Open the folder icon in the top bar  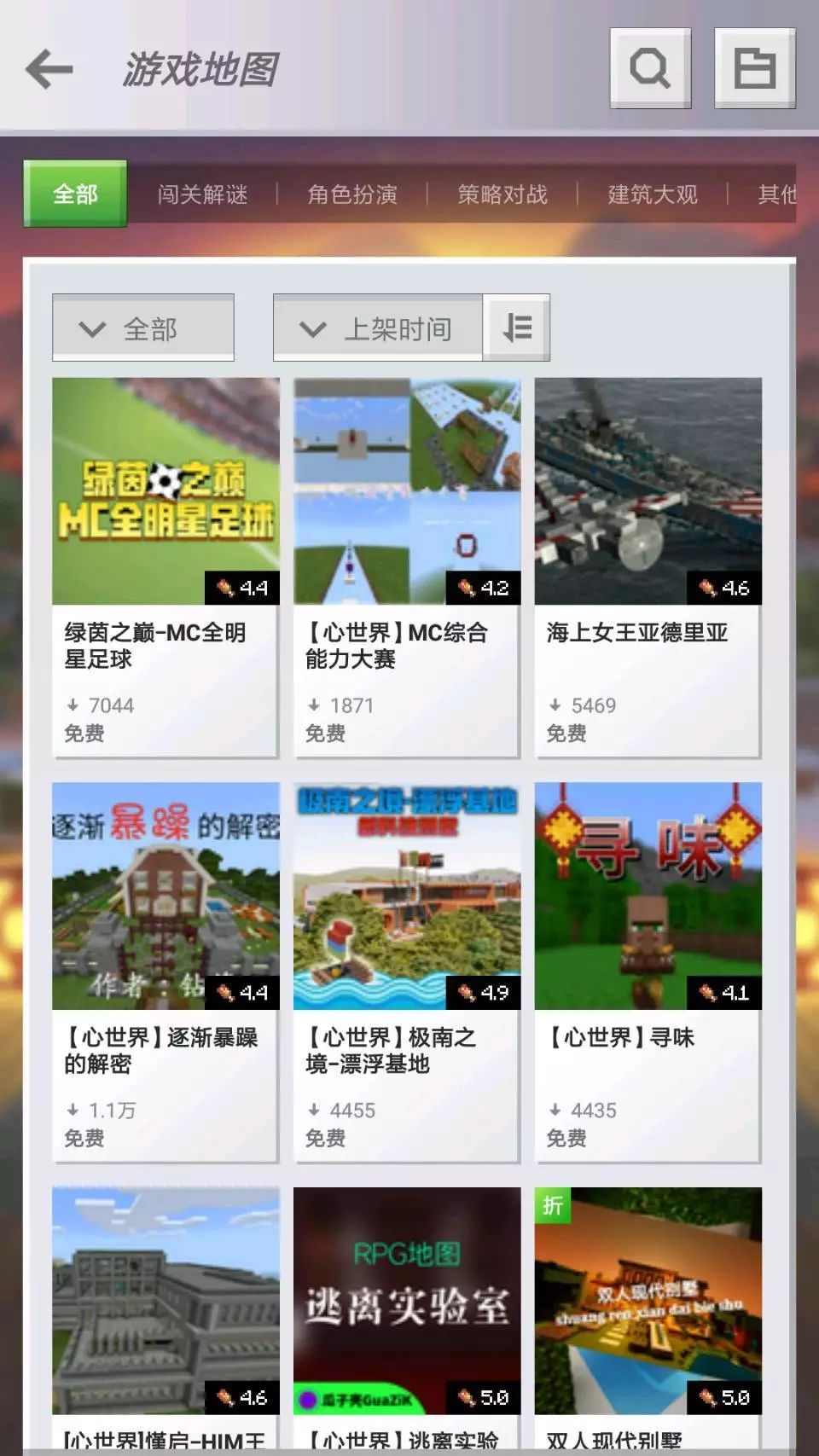coord(754,68)
